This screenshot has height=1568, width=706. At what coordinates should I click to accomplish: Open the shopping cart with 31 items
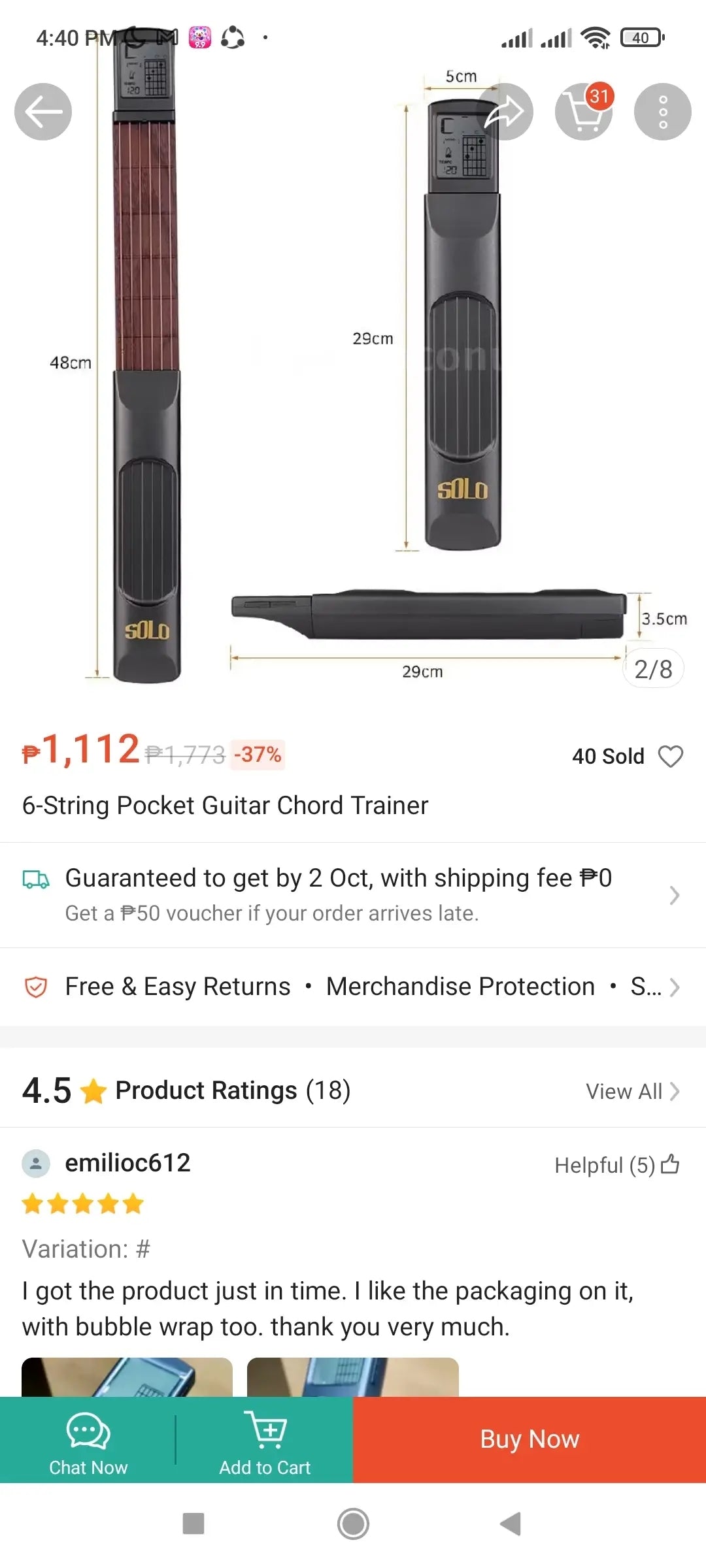point(584,112)
